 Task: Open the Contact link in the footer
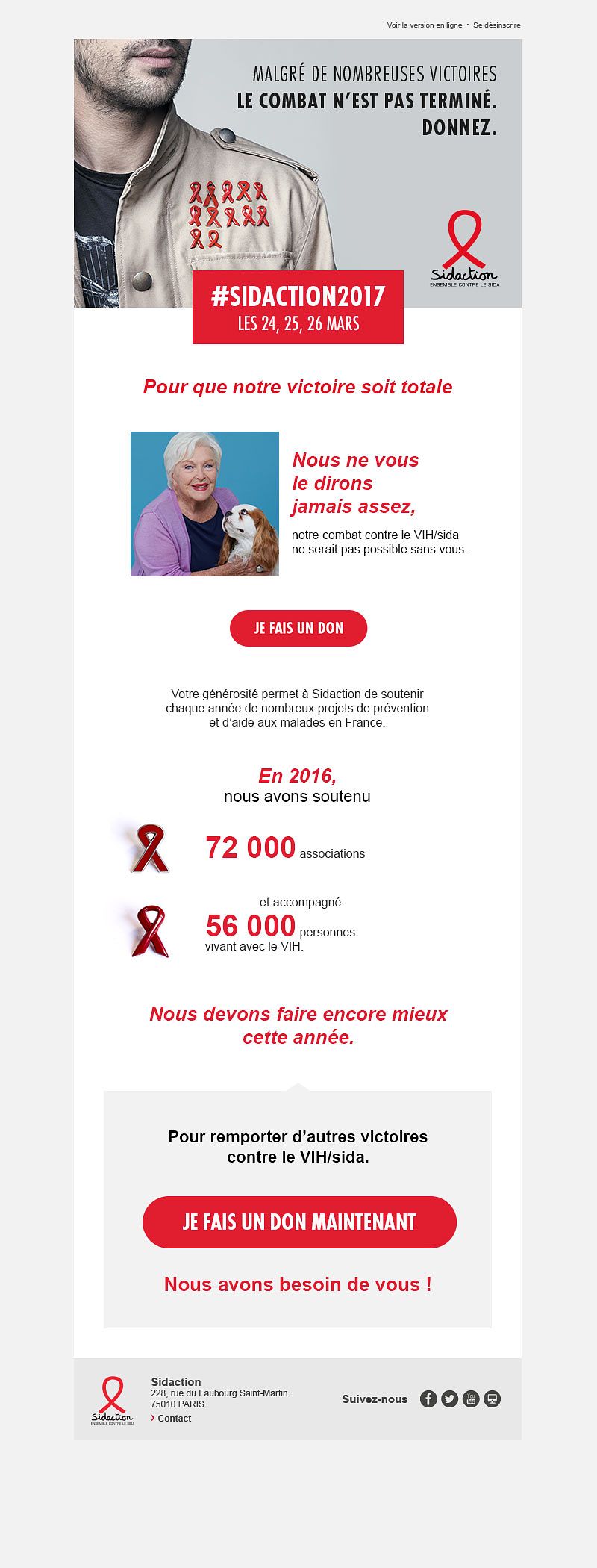tap(174, 1418)
